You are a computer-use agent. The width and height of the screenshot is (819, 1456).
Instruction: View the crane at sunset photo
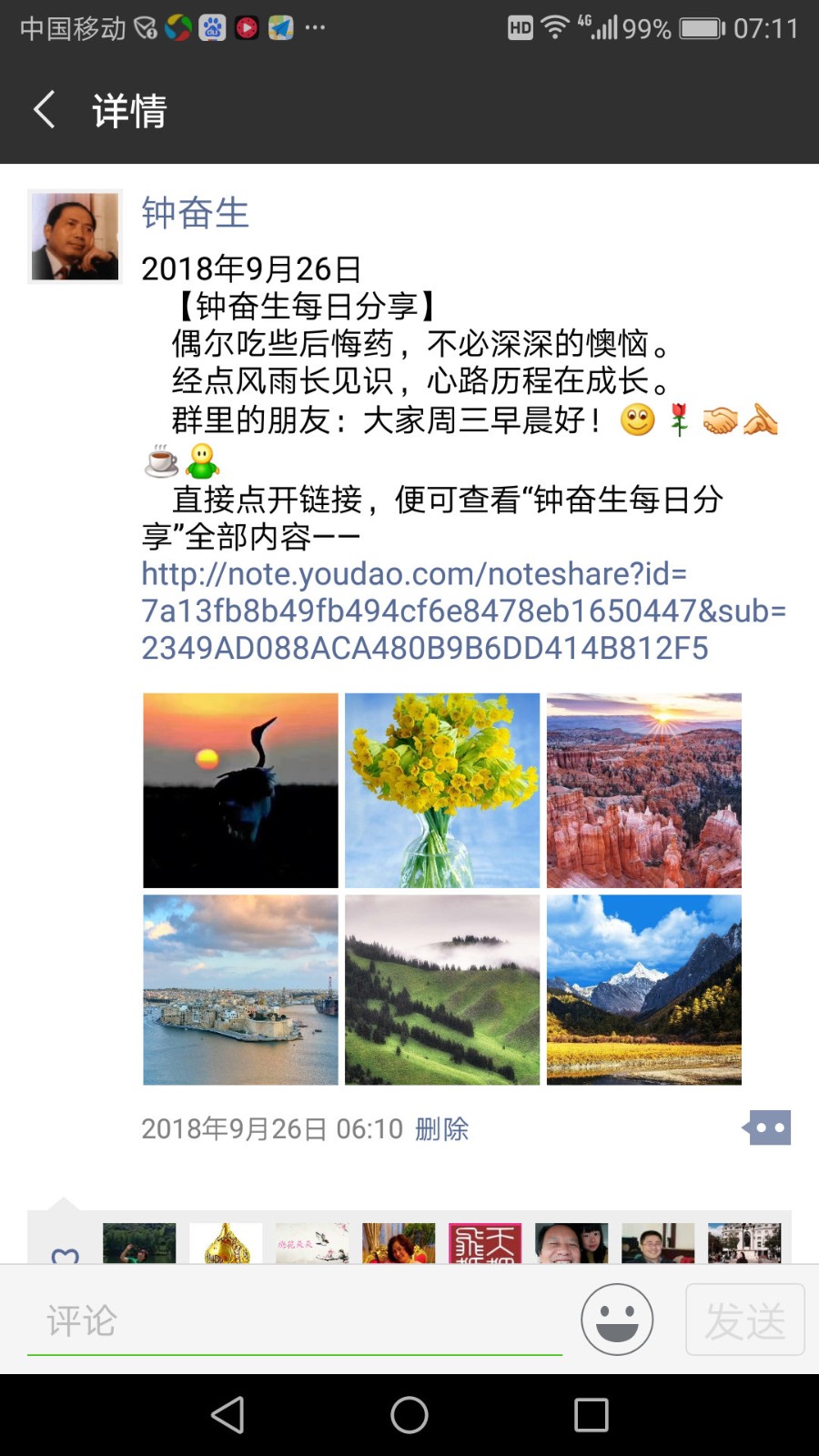(240, 790)
